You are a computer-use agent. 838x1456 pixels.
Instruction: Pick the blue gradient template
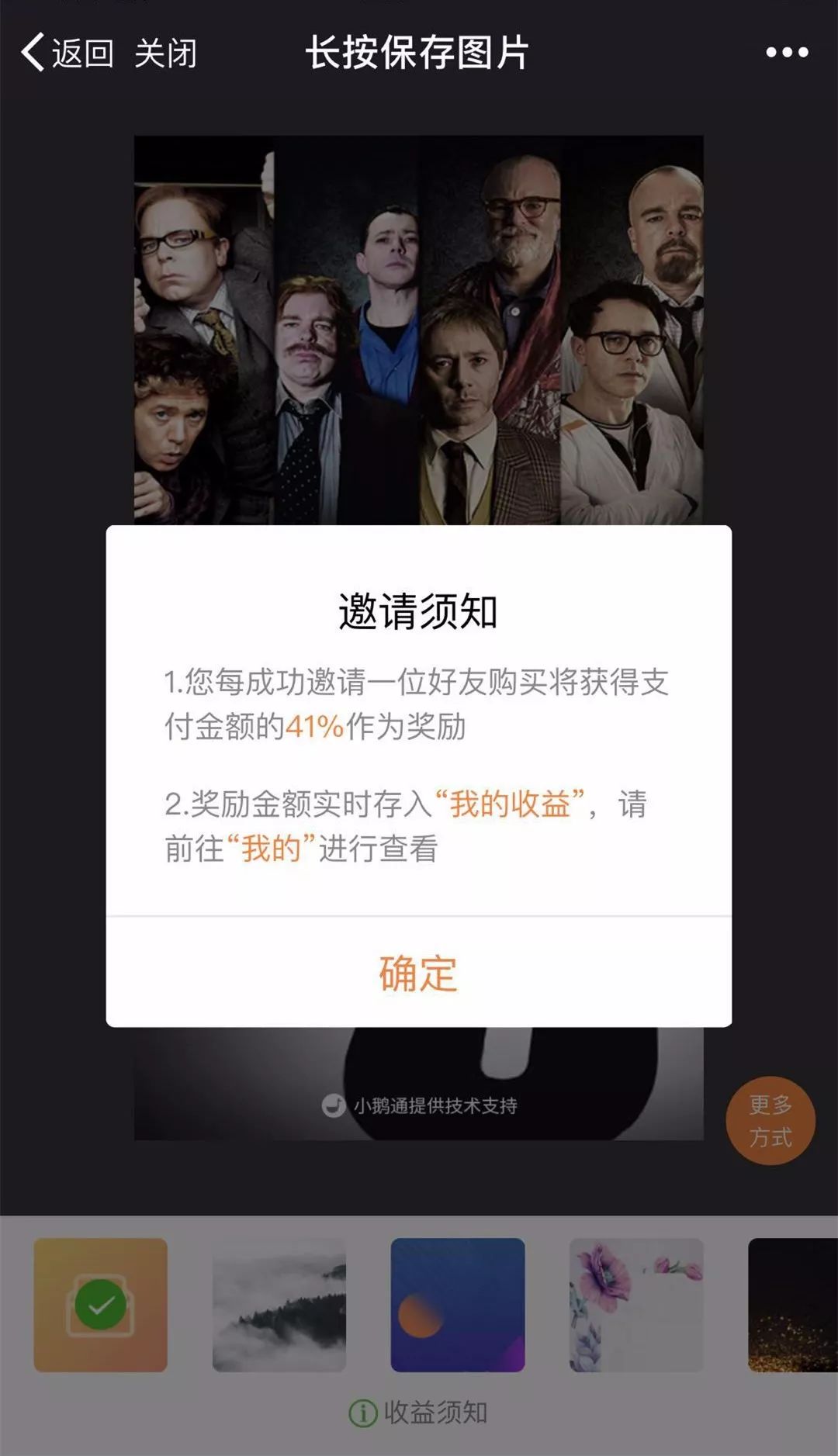coord(458,1305)
